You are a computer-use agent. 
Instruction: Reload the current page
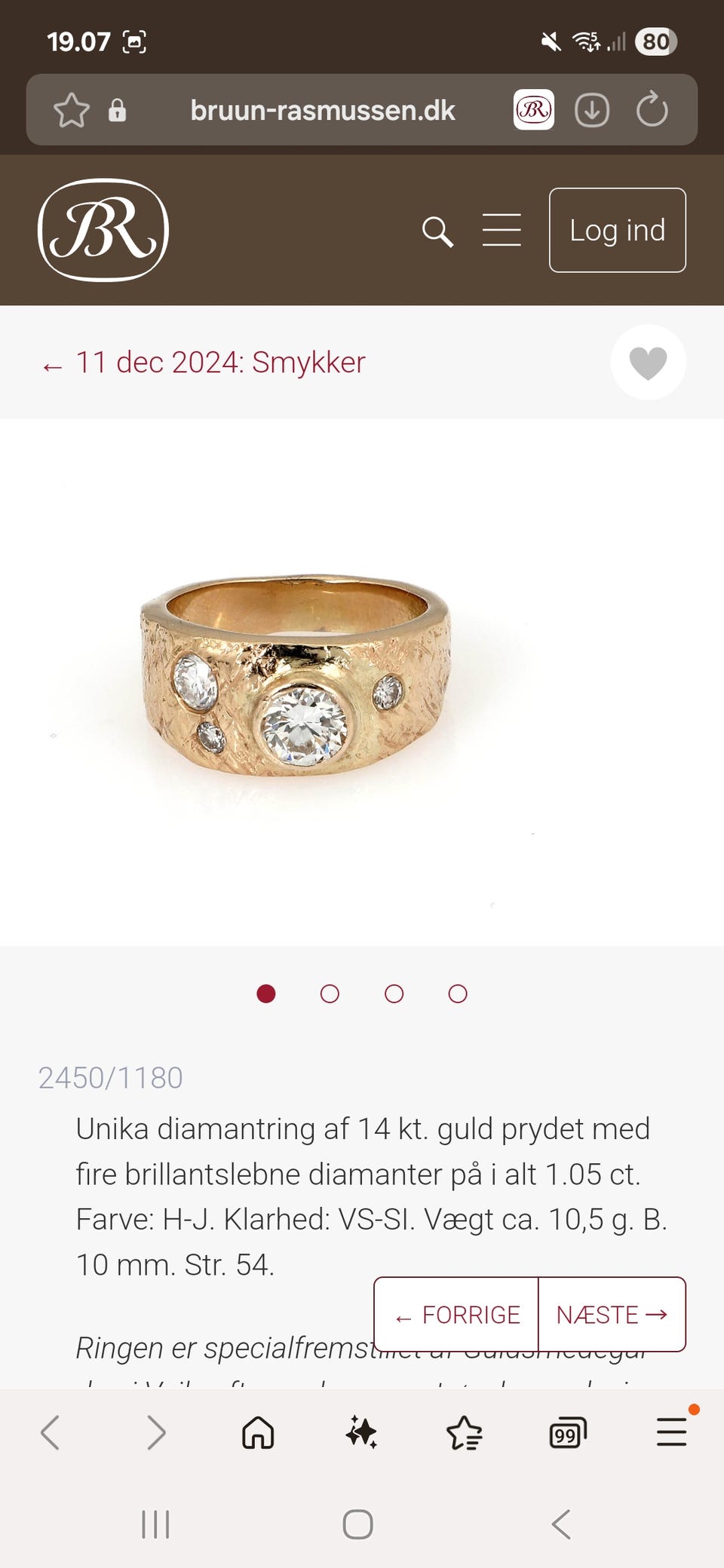click(x=650, y=110)
